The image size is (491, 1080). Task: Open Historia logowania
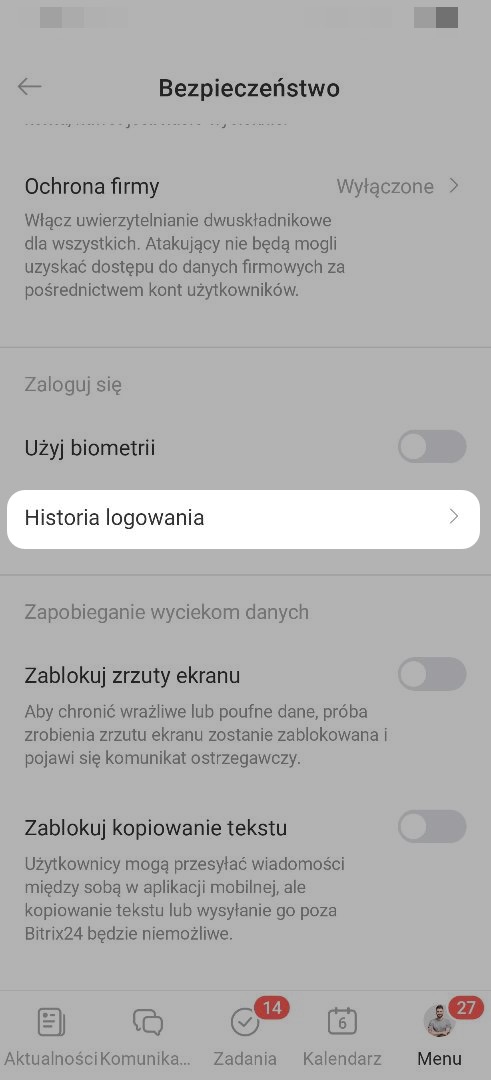coord(243,519)
